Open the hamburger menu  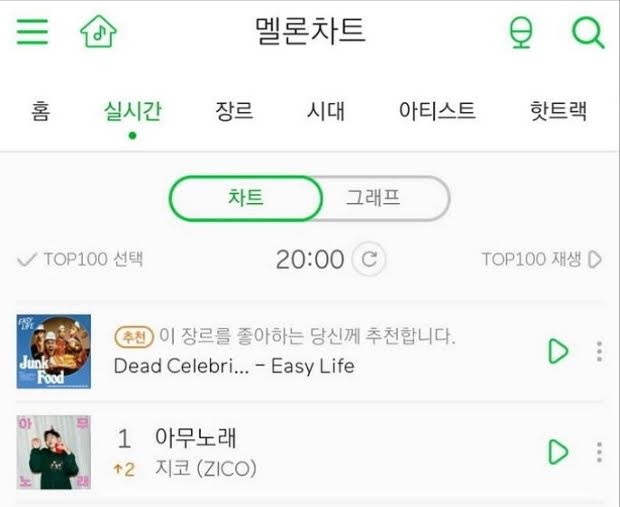[32, 32]
